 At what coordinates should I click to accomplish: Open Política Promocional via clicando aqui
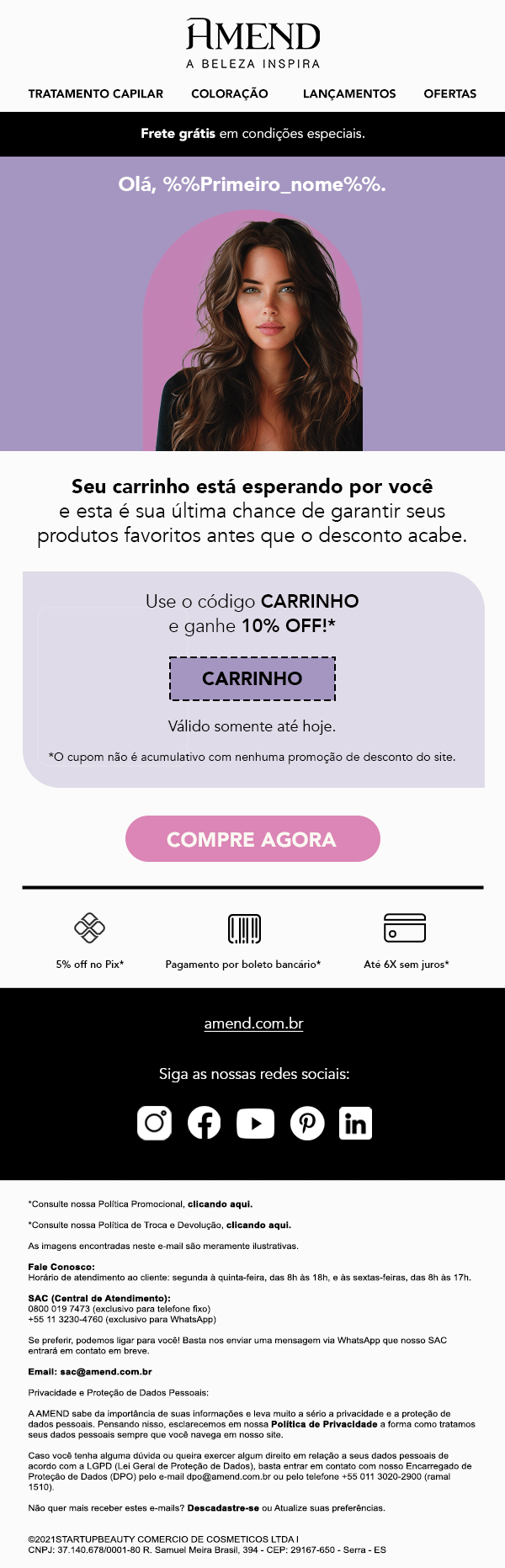click(220, 1204)
